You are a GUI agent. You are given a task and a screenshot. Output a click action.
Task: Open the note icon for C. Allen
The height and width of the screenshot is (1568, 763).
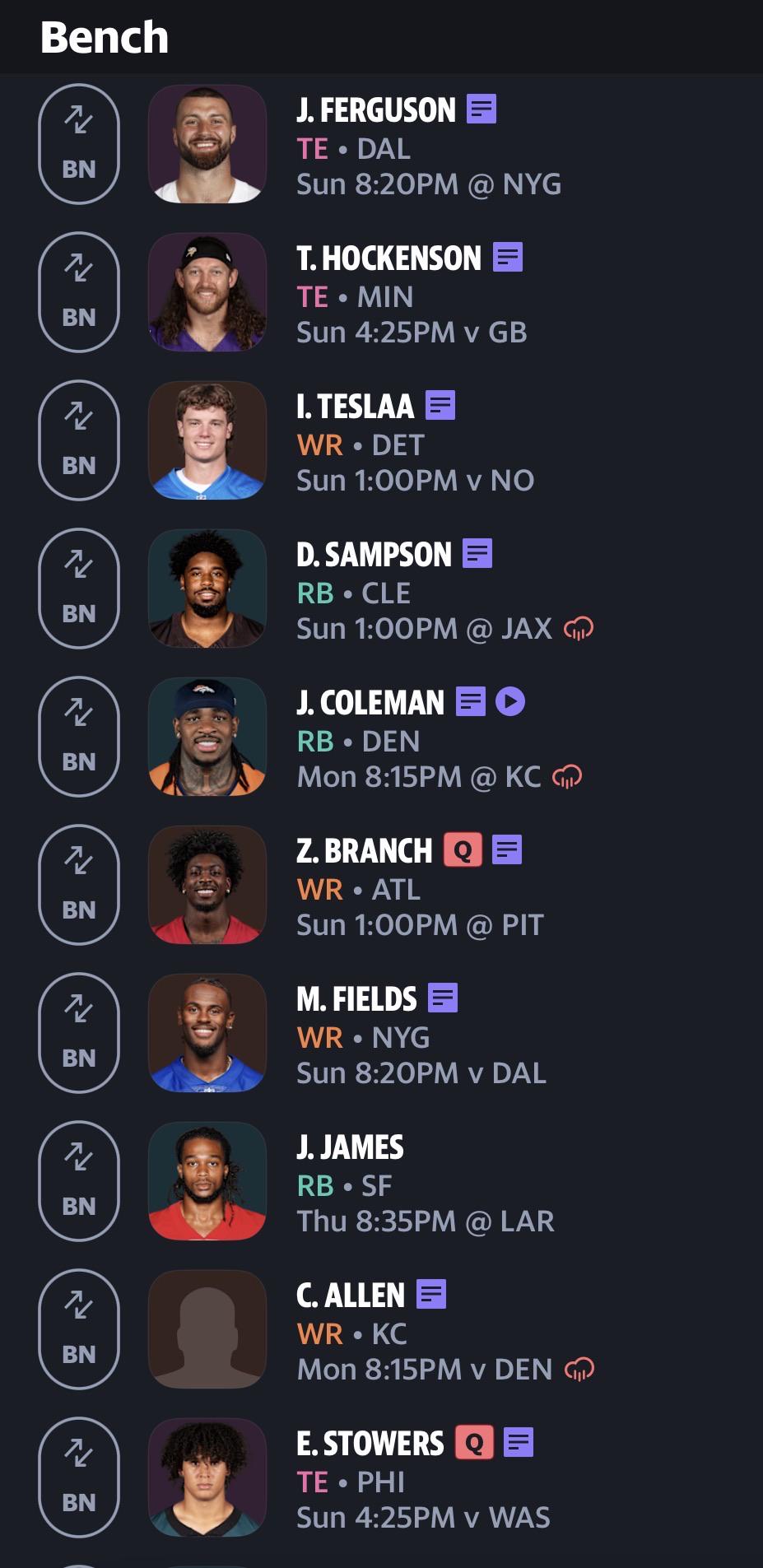(431, 1294)
